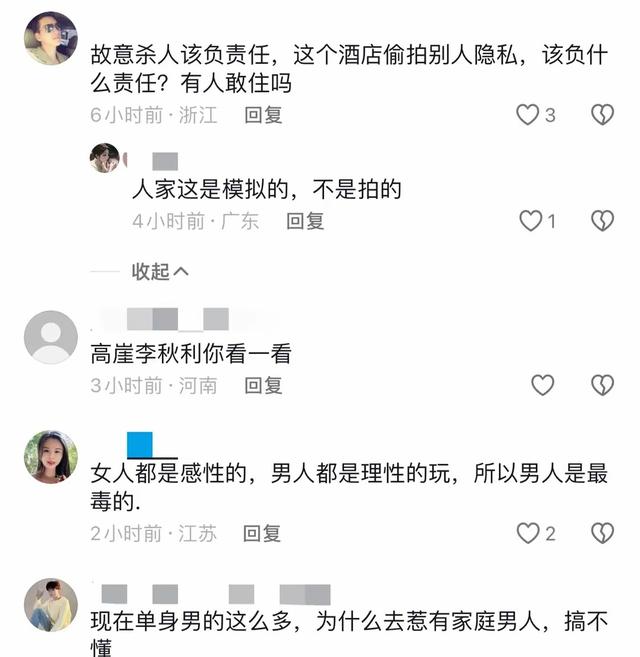Collapse replies with 收起

(160, 271)
